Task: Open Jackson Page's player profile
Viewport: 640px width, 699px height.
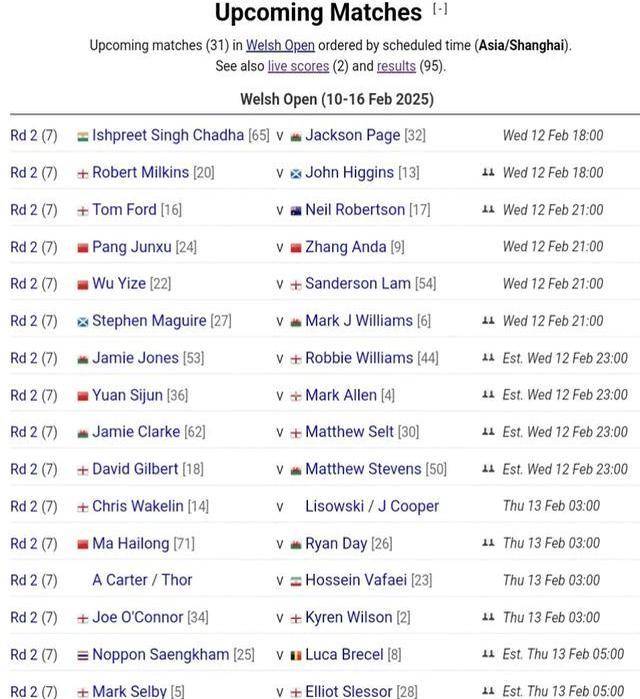Action: point(352,136)
